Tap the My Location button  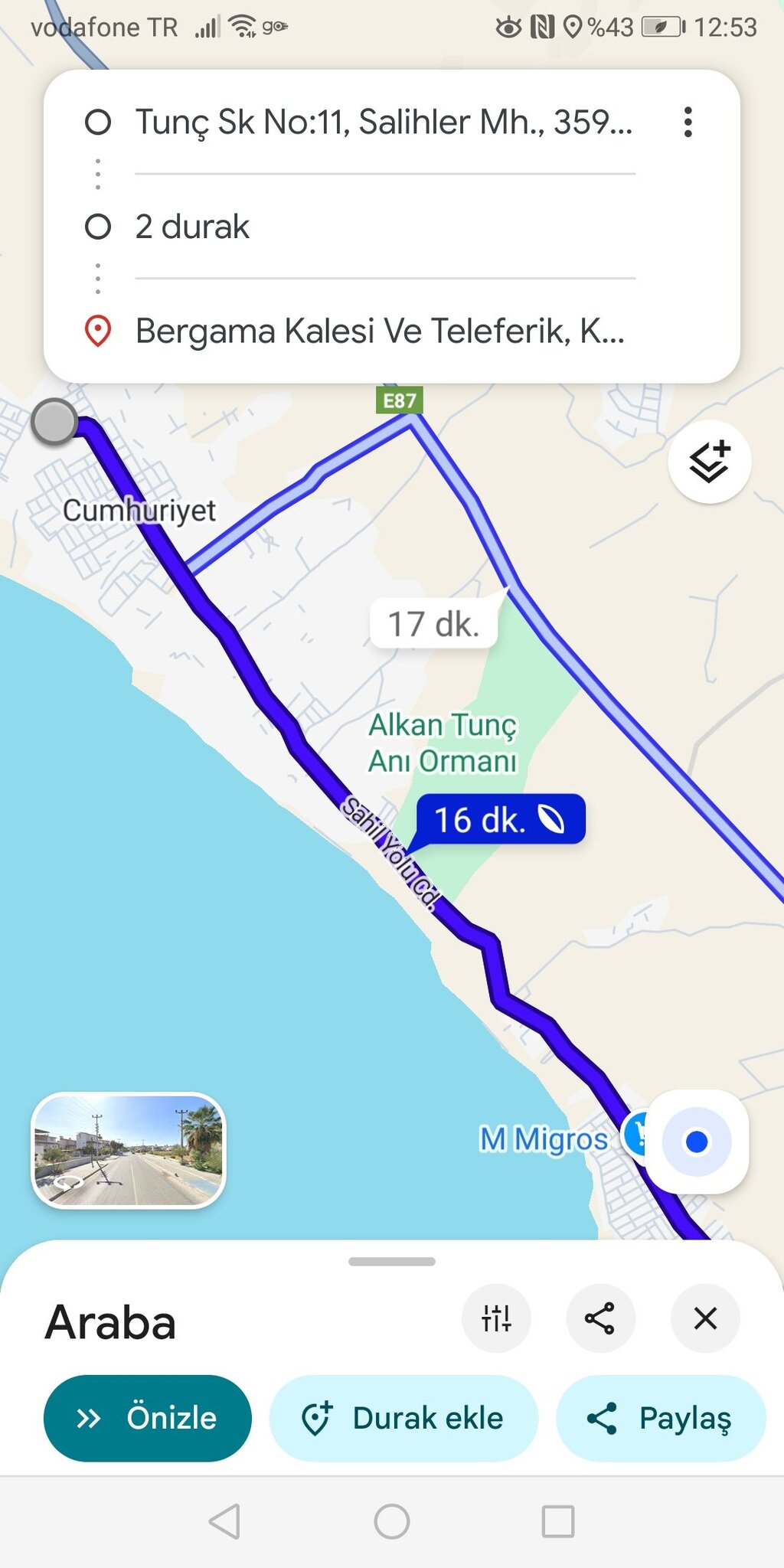tap(695, 1142)
